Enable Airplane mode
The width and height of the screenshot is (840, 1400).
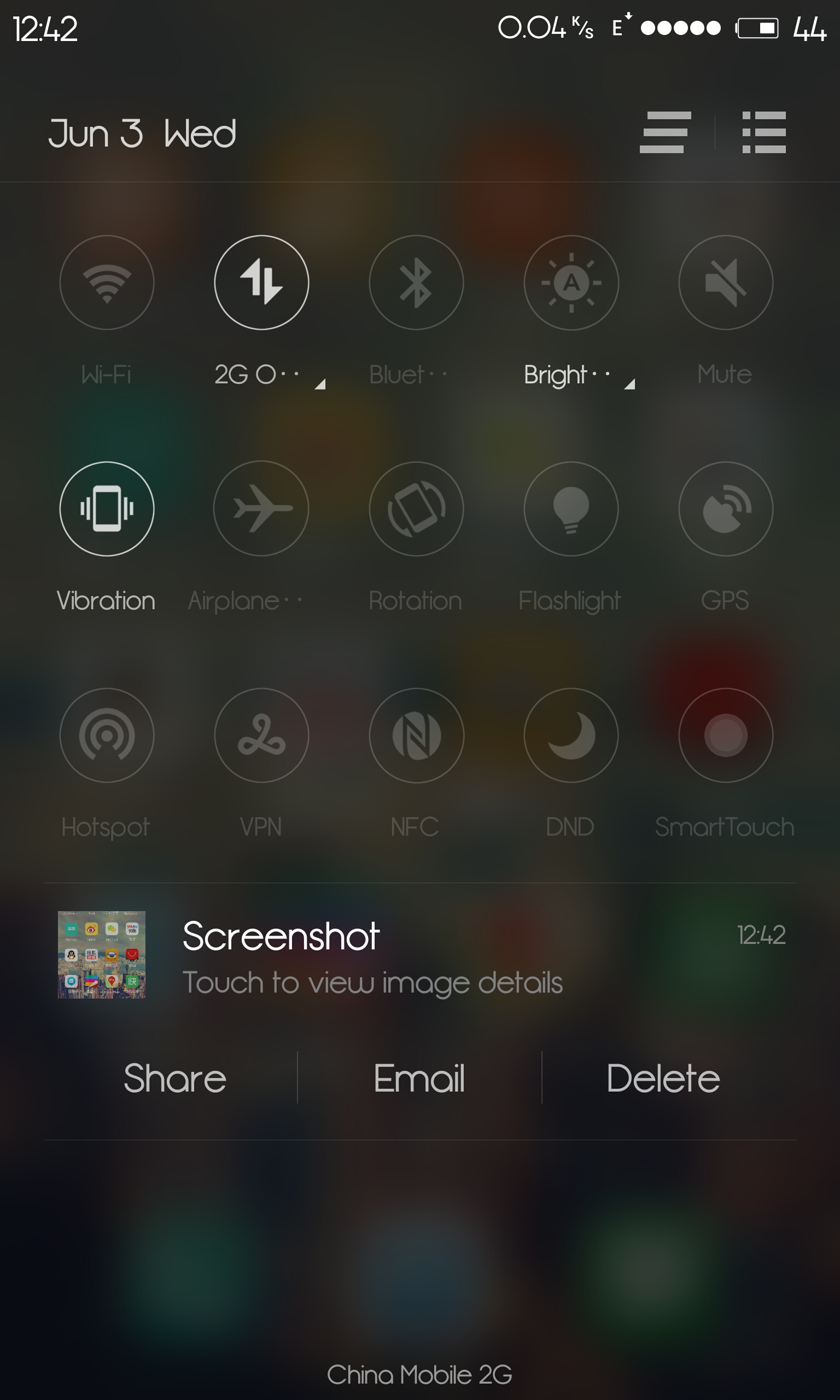pos(261,509)
